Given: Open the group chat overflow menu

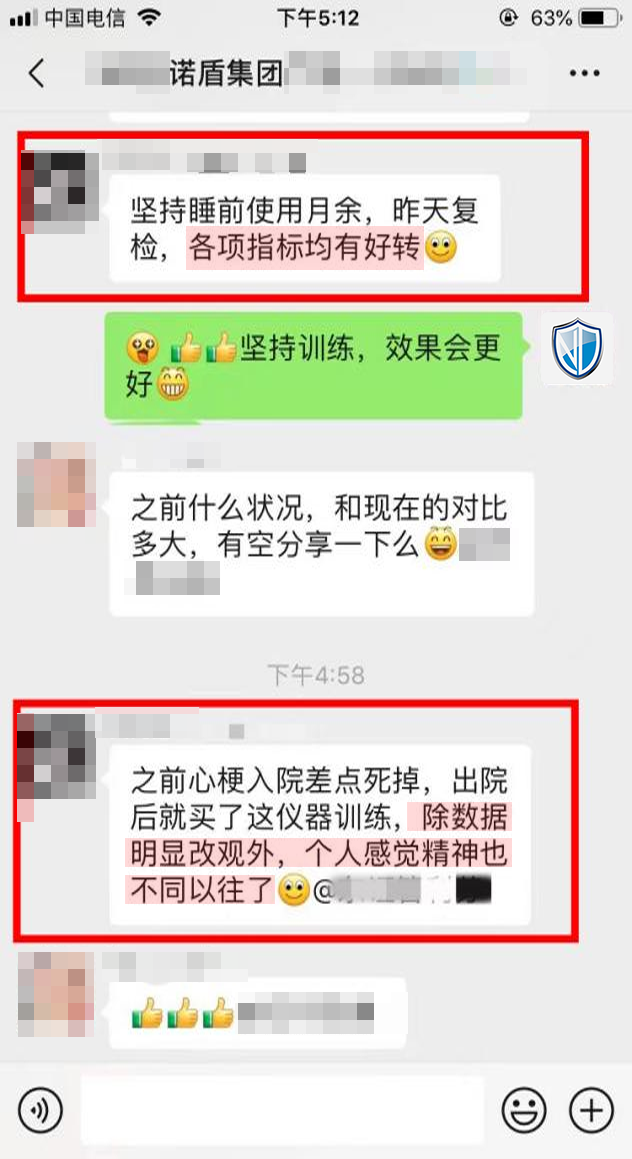Looking at the screenshot, I should click(x=584, y=74).
